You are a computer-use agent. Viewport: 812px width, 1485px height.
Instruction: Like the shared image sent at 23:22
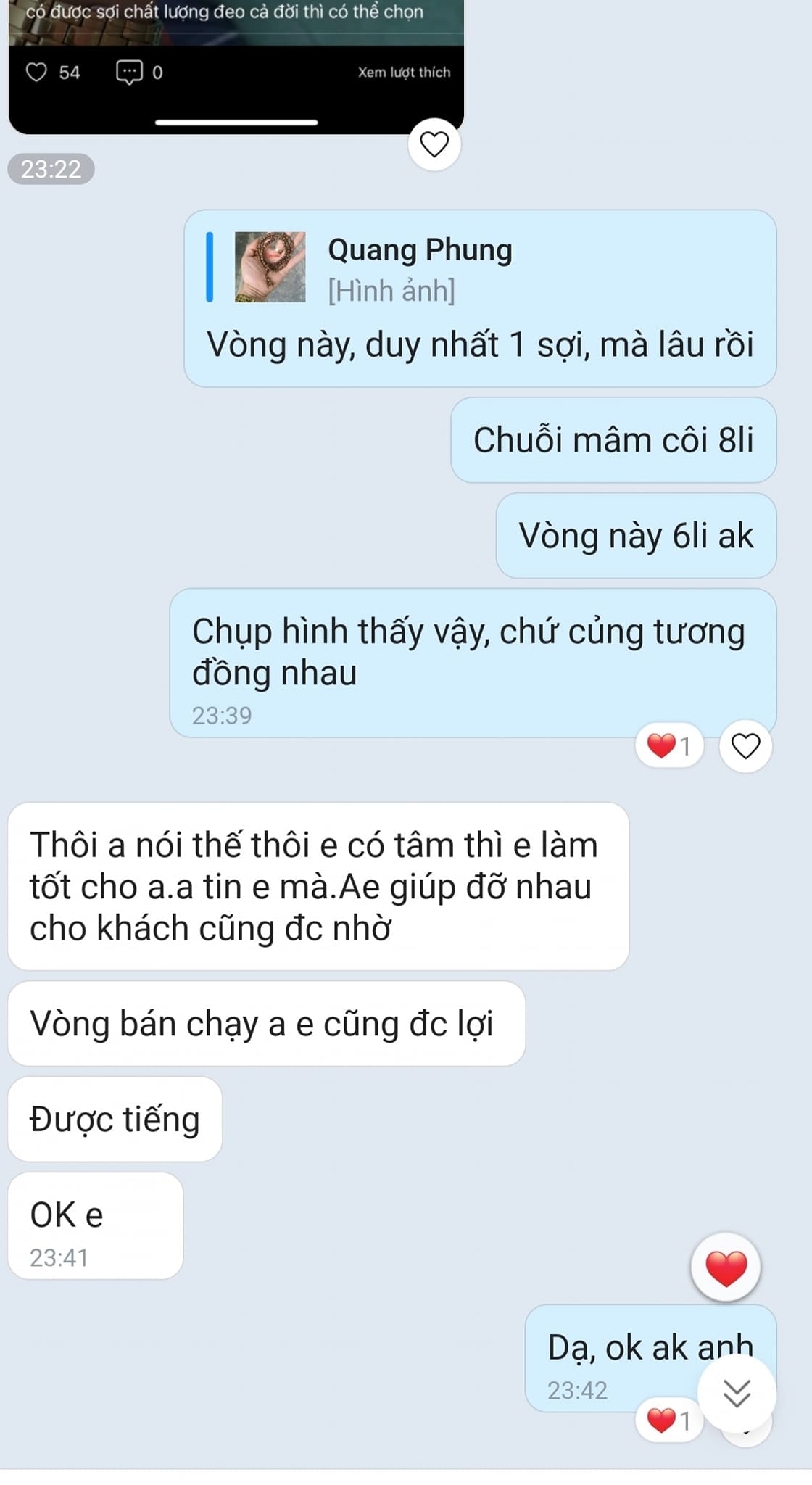434,144
